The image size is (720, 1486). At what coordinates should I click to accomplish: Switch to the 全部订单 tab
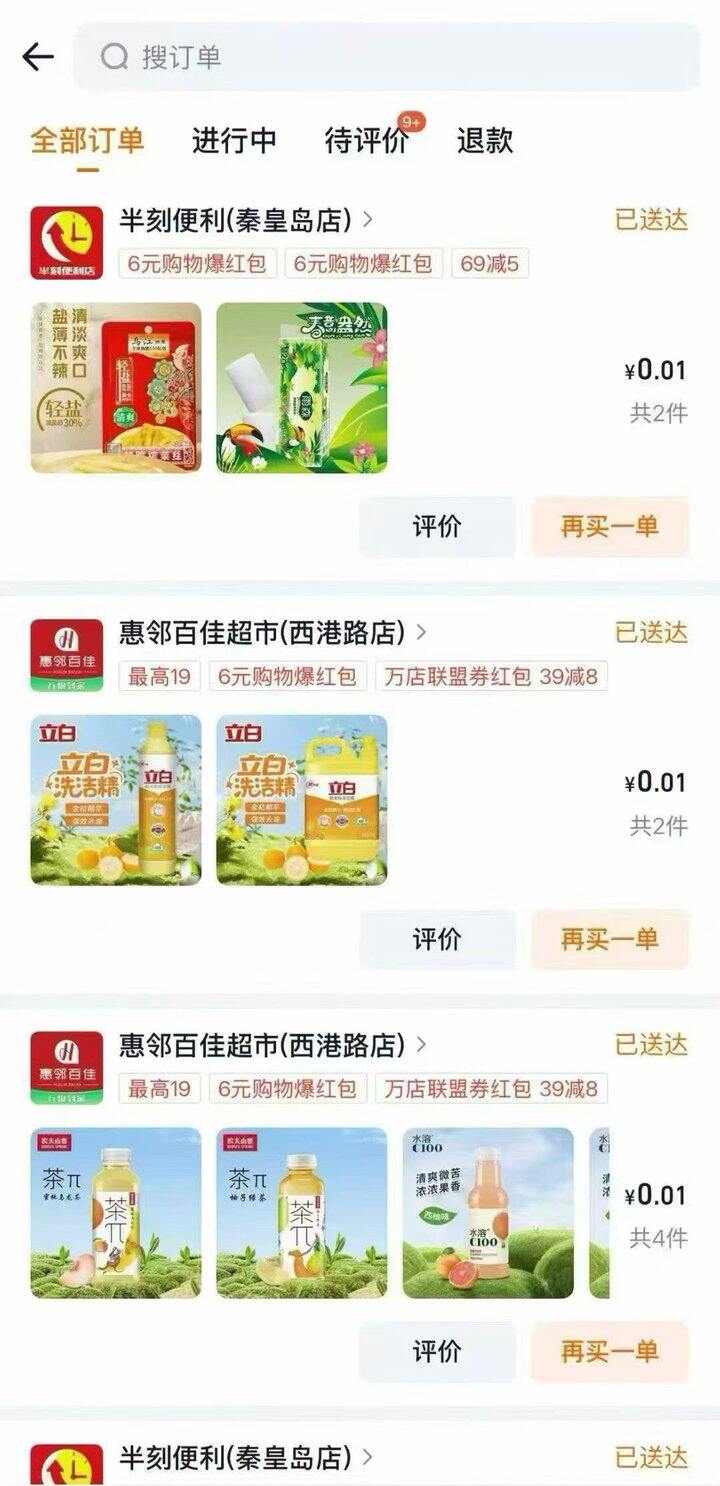tap(87, 140)
